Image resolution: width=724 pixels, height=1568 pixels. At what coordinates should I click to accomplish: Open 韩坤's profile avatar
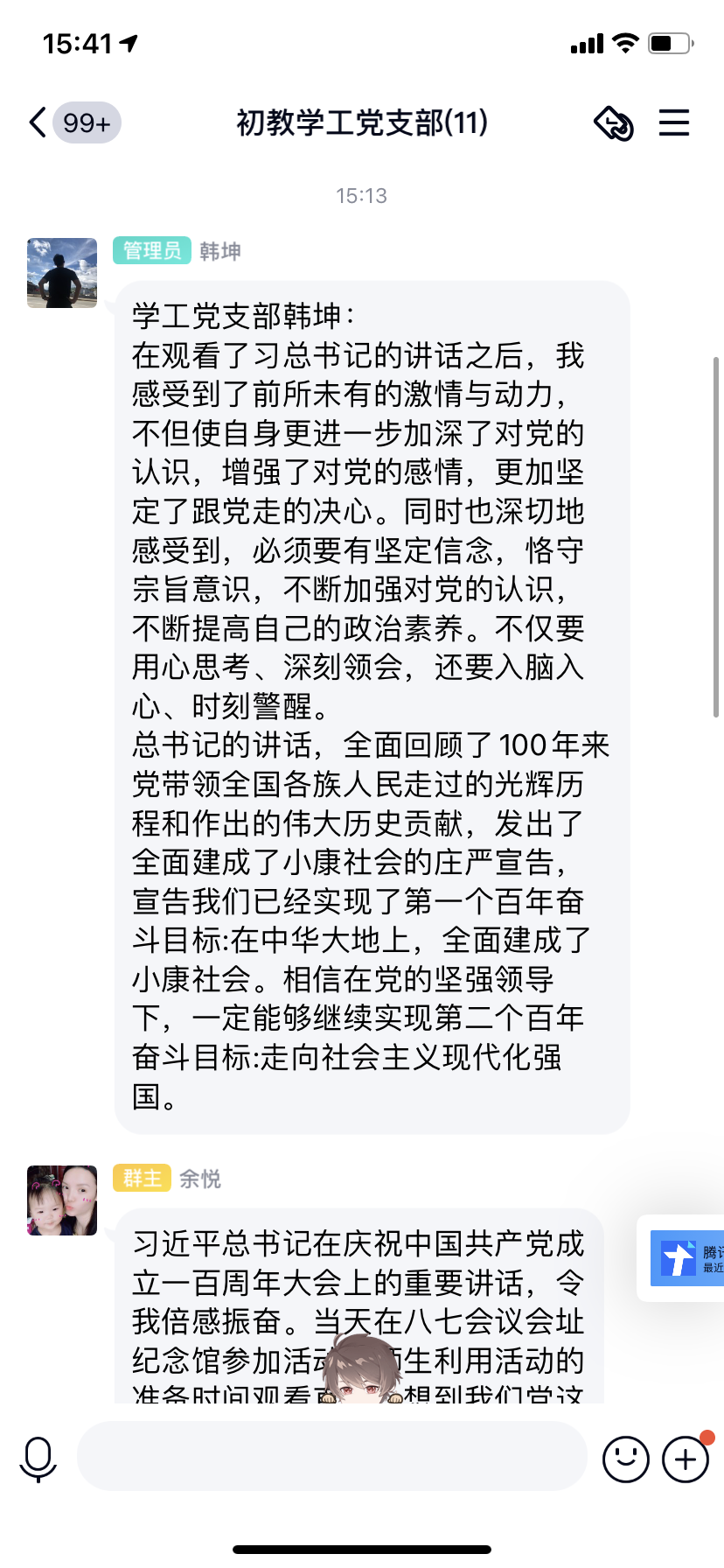coord(62,273)
